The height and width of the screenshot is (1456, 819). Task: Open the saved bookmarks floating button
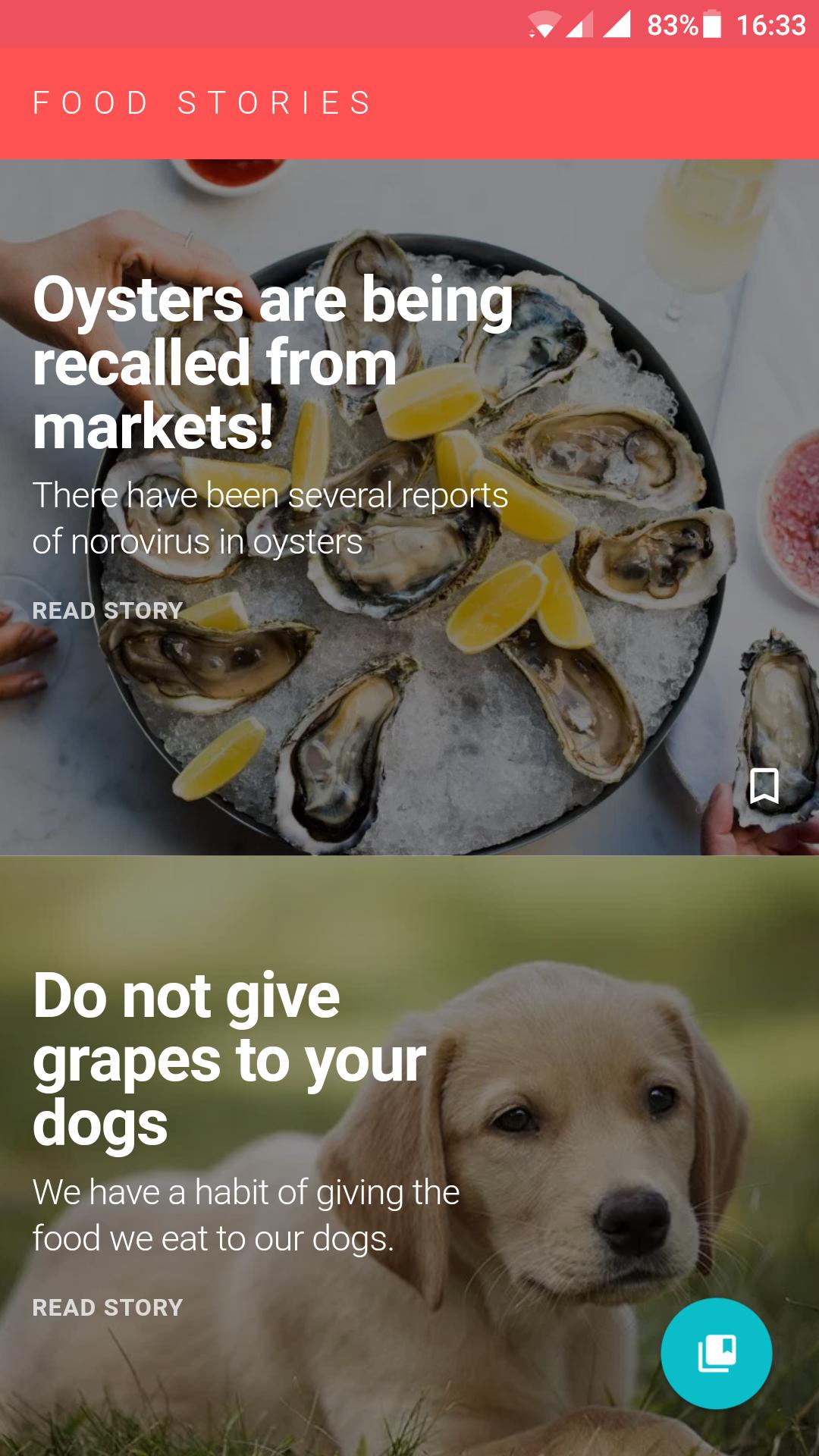pos(717,1354)
